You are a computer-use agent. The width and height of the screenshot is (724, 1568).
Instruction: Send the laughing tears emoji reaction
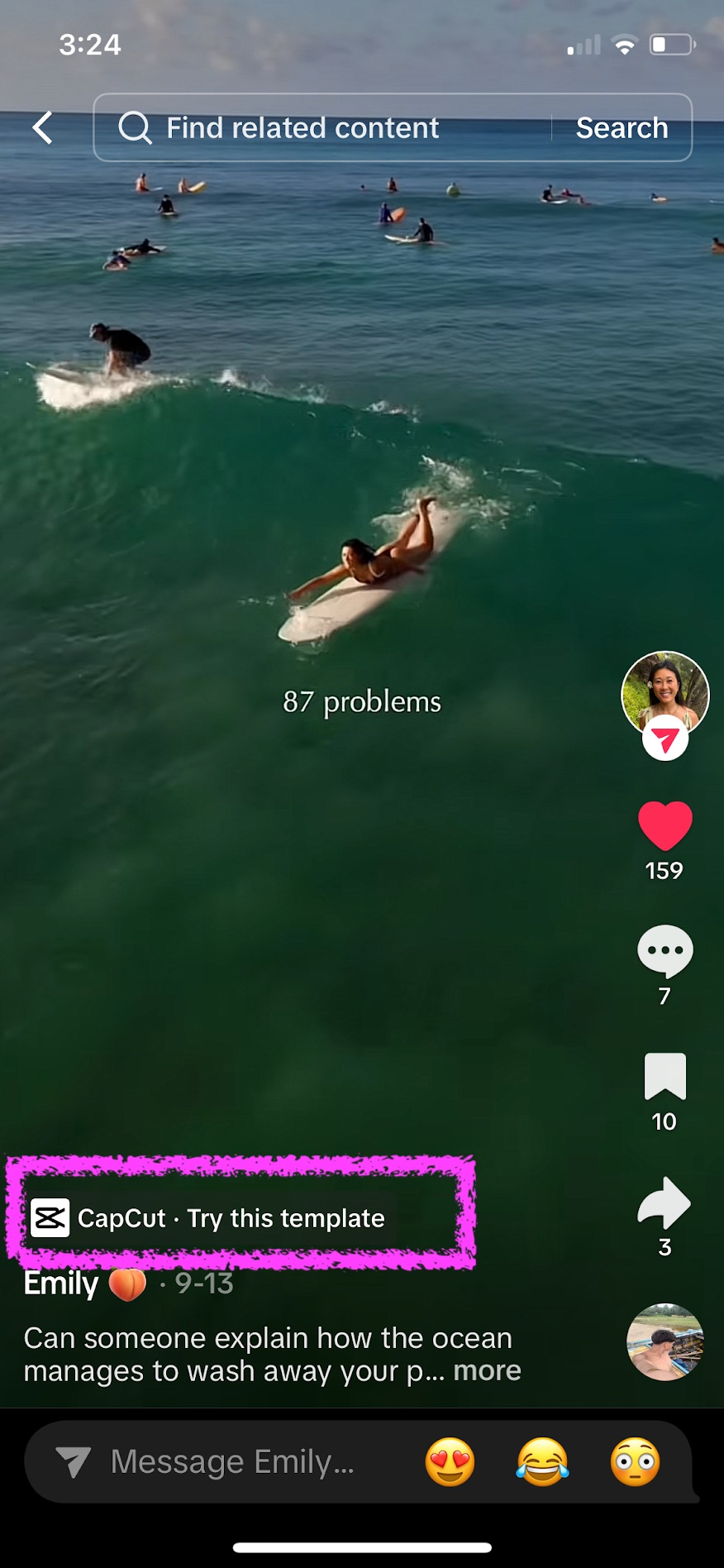click(542, 1461)
